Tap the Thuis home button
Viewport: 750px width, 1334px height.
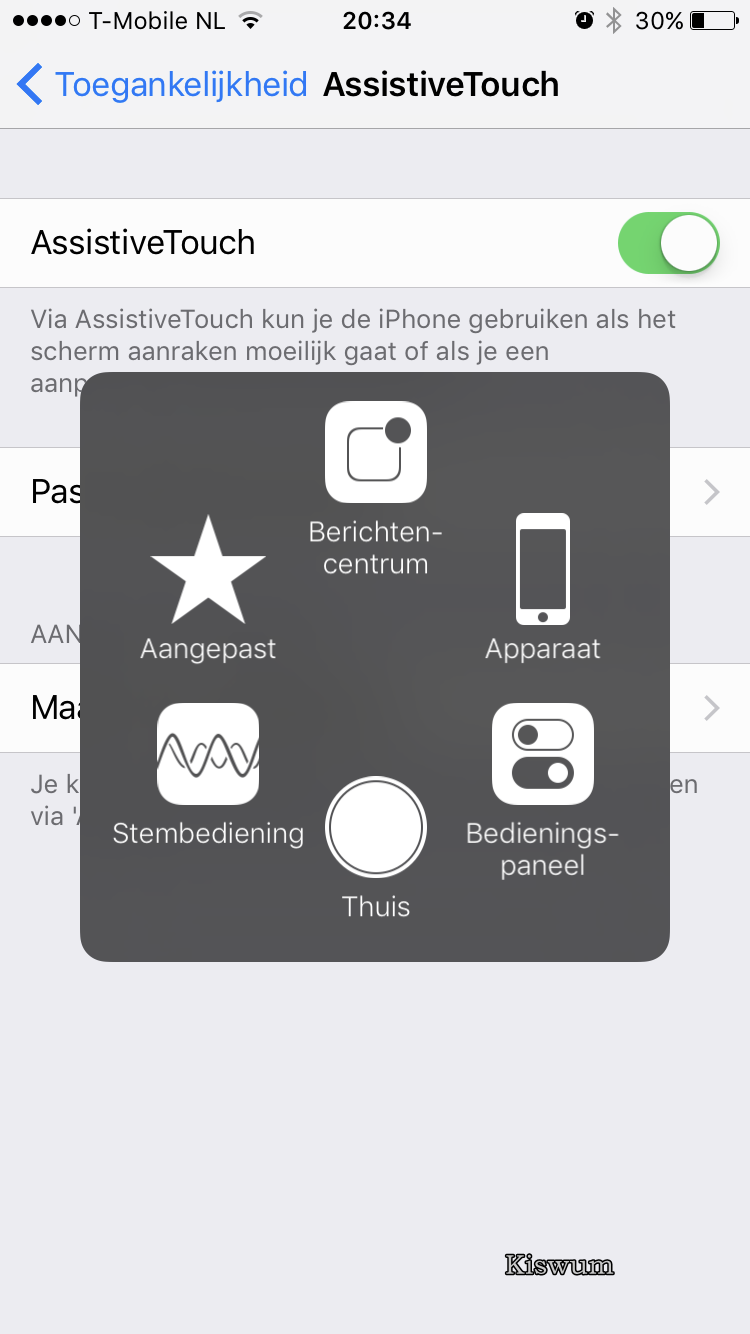(x=376, y=828)
